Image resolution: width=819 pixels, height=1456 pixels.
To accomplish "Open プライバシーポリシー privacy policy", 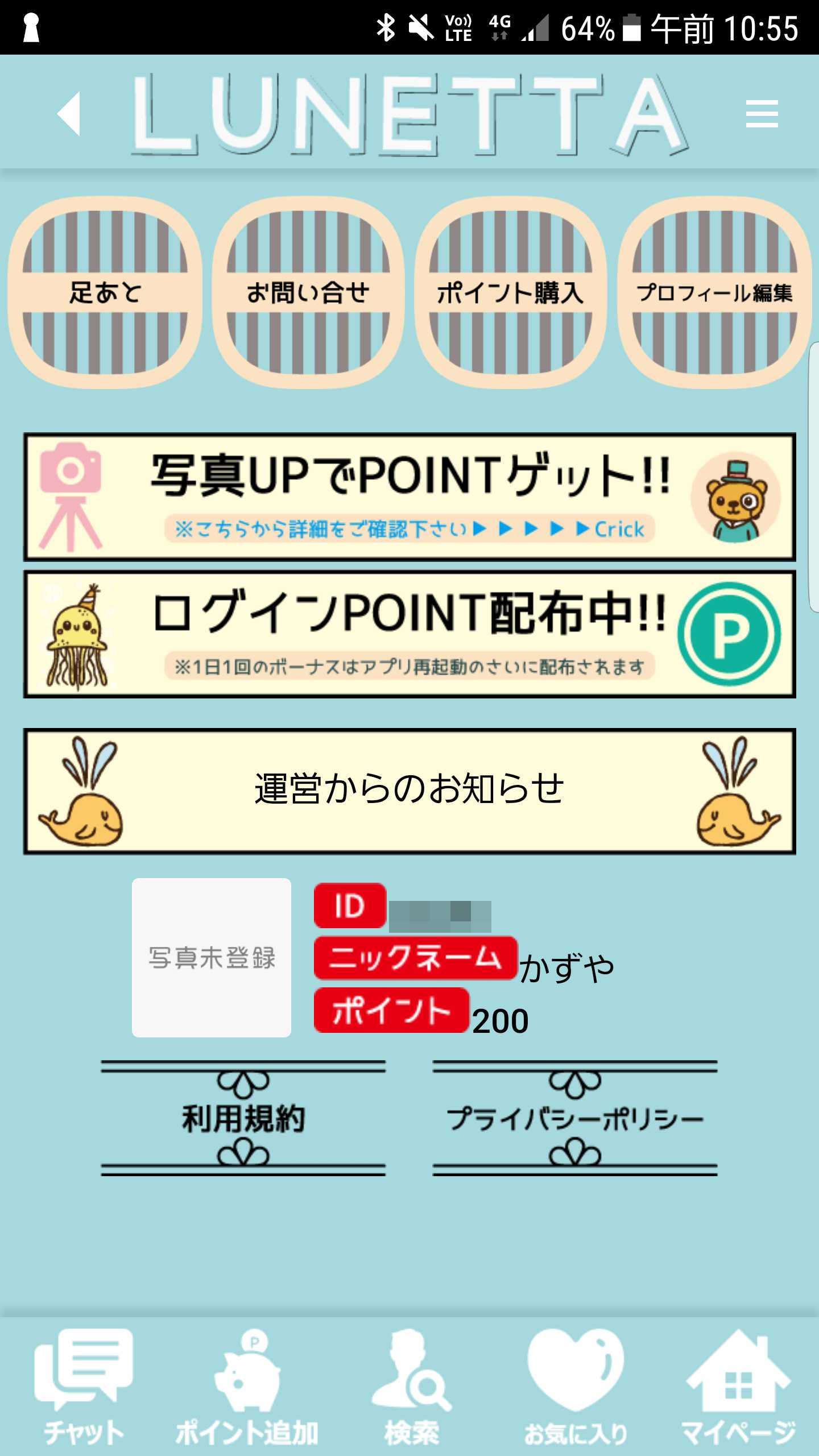I will (575, 1118).
